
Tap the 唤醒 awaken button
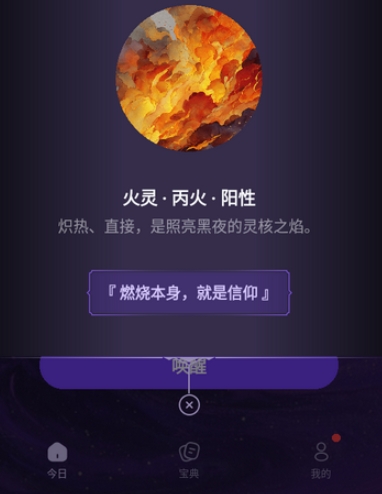[189, 372]
